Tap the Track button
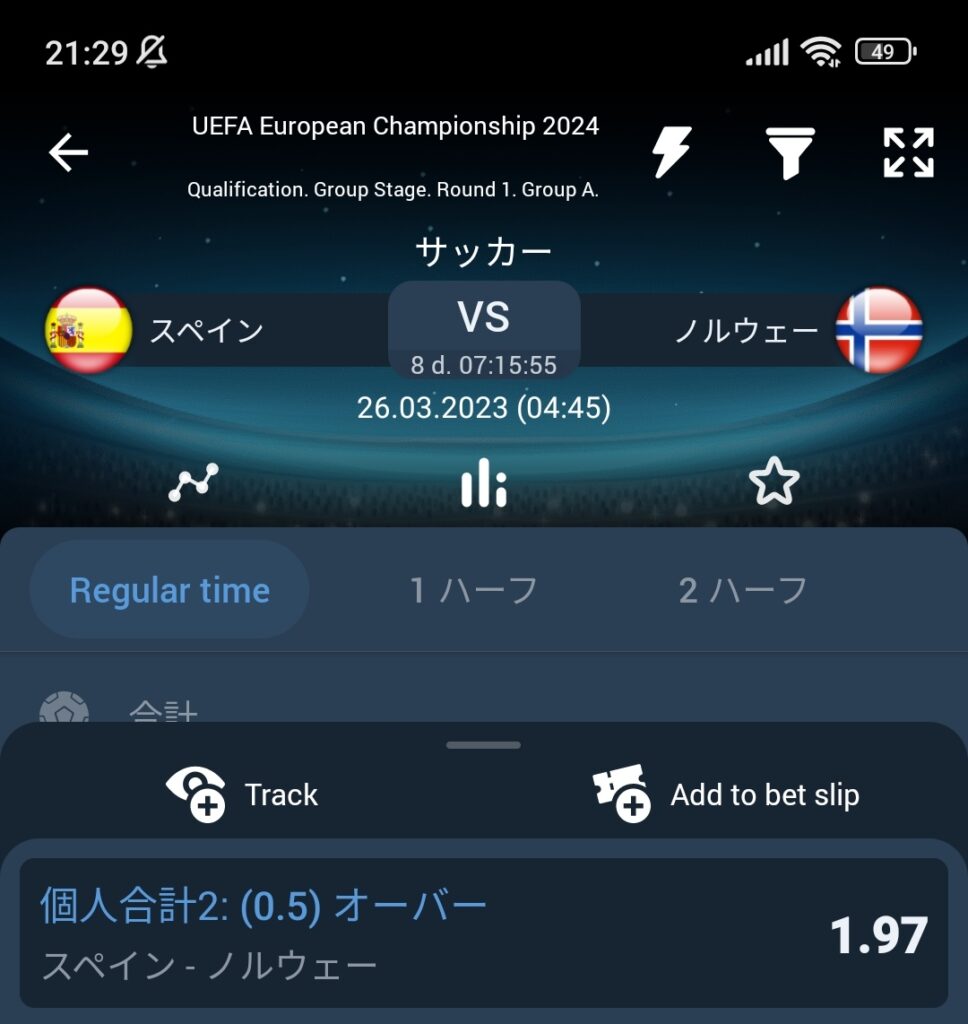Screen dimensions: 968x1024 pyautogui.click(x=243, y=795)
